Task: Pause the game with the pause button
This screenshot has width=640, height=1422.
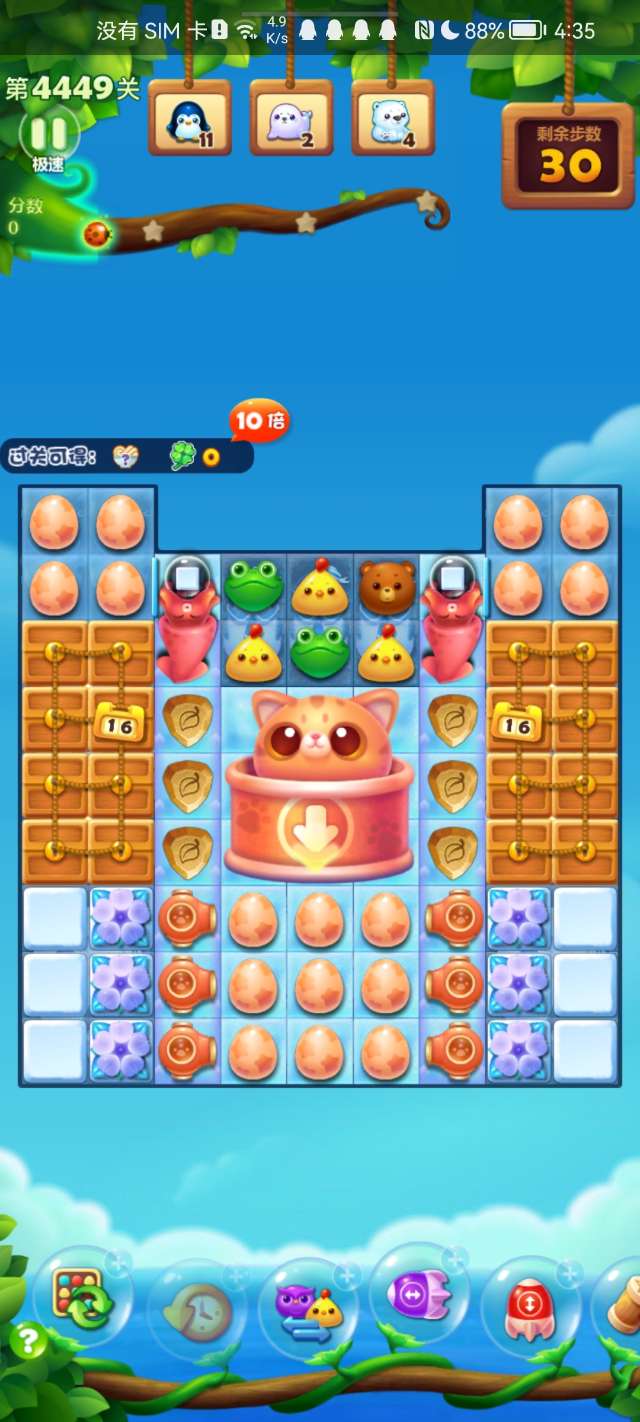Action: [47, 133]
